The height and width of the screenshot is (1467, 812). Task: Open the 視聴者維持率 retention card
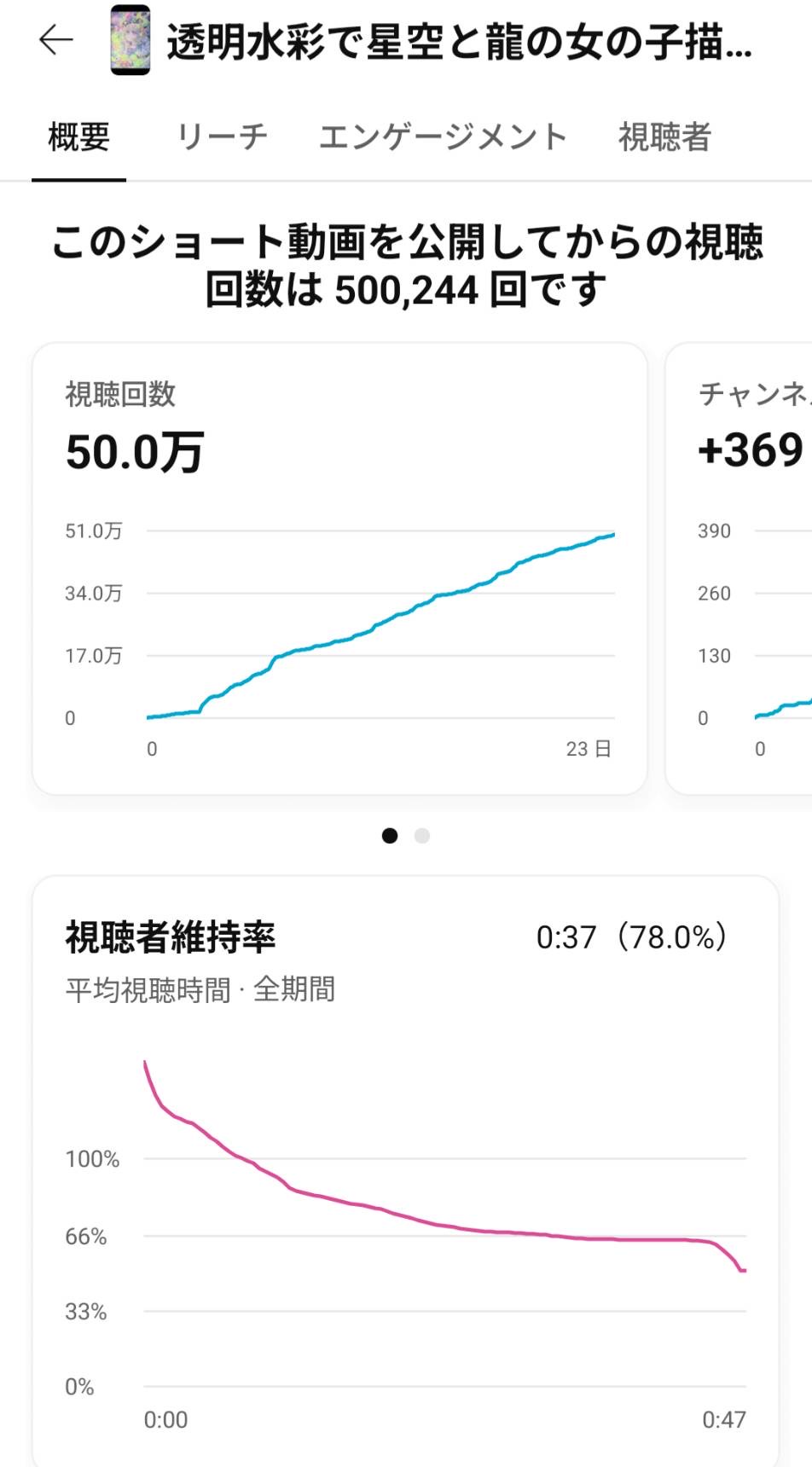(x=405, y=1168)
